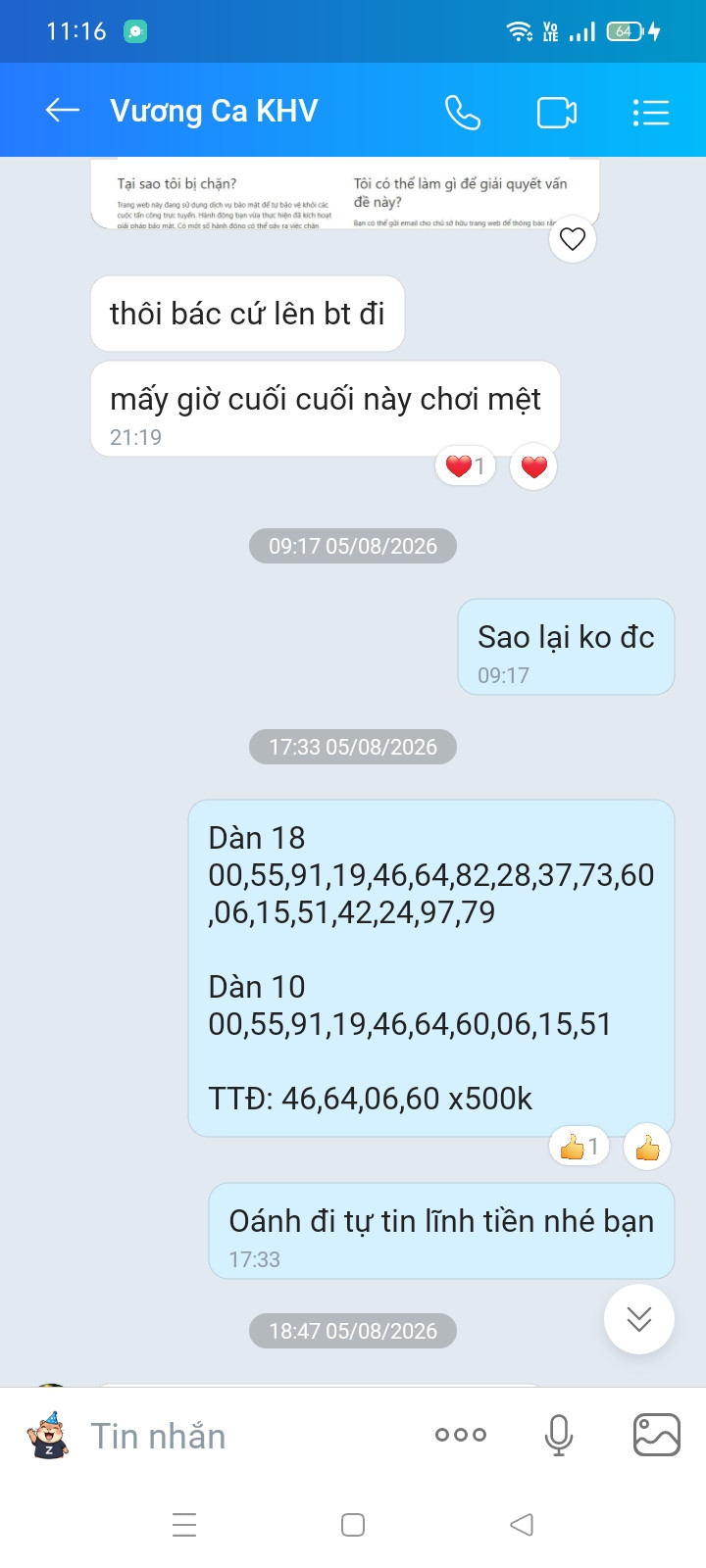Add a heart to 'mấy giờ cuối cuối' message
Image resolution: width=706 pixels, height=1568 pixels.
coord(533,466)
